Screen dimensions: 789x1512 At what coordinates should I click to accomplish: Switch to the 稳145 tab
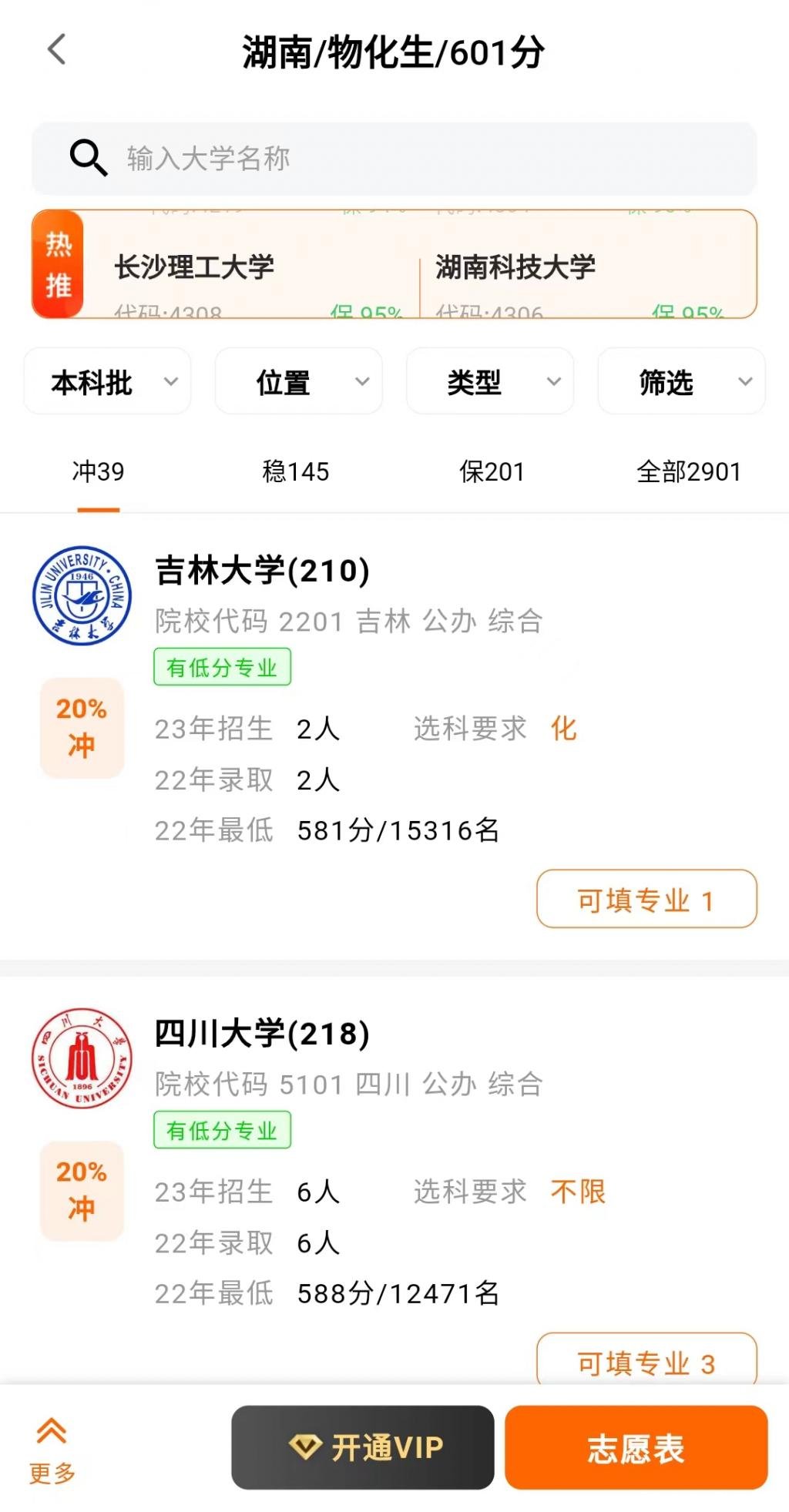(296, 471)
